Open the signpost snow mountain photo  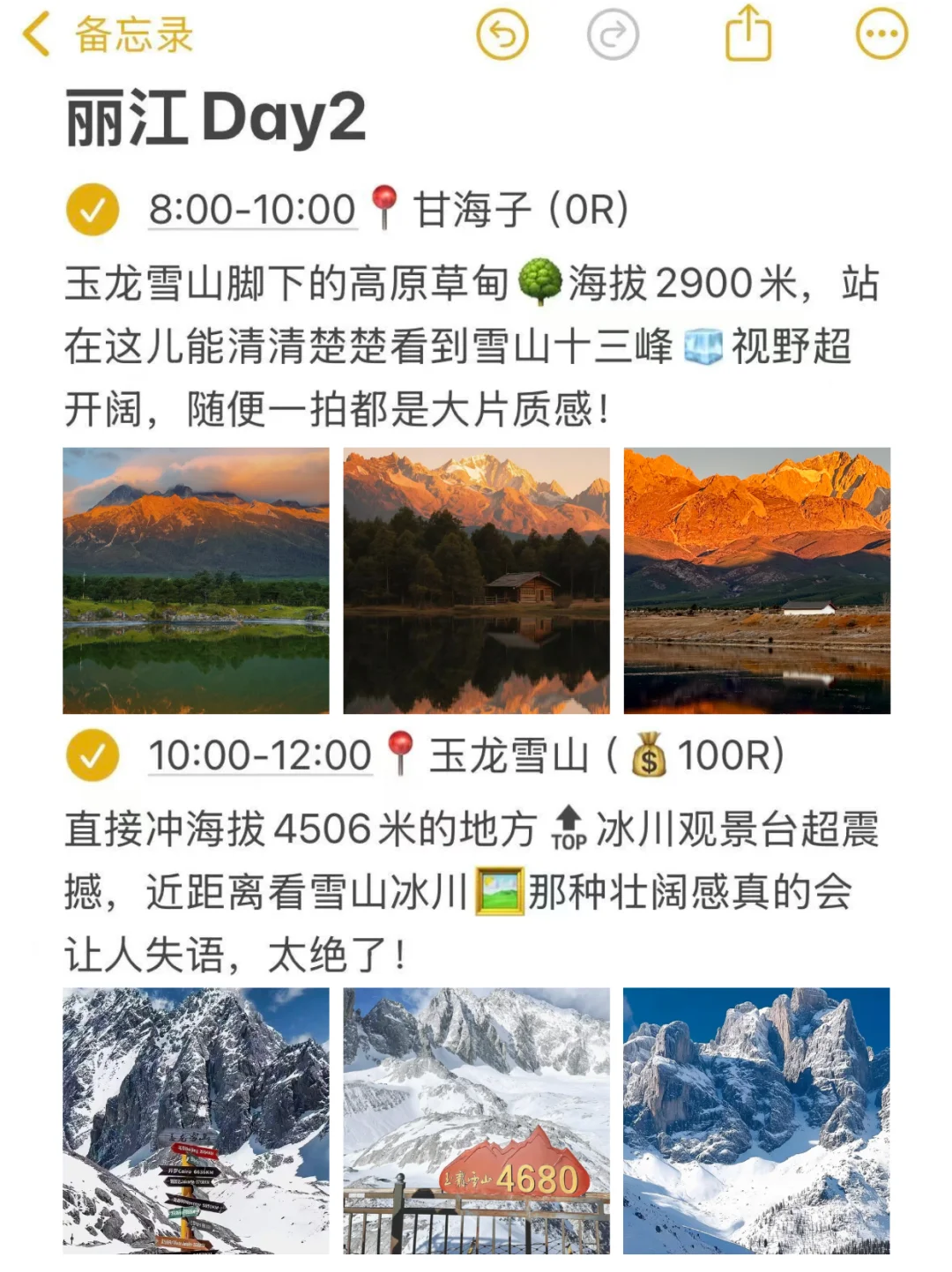click(x=196, y=1120)
